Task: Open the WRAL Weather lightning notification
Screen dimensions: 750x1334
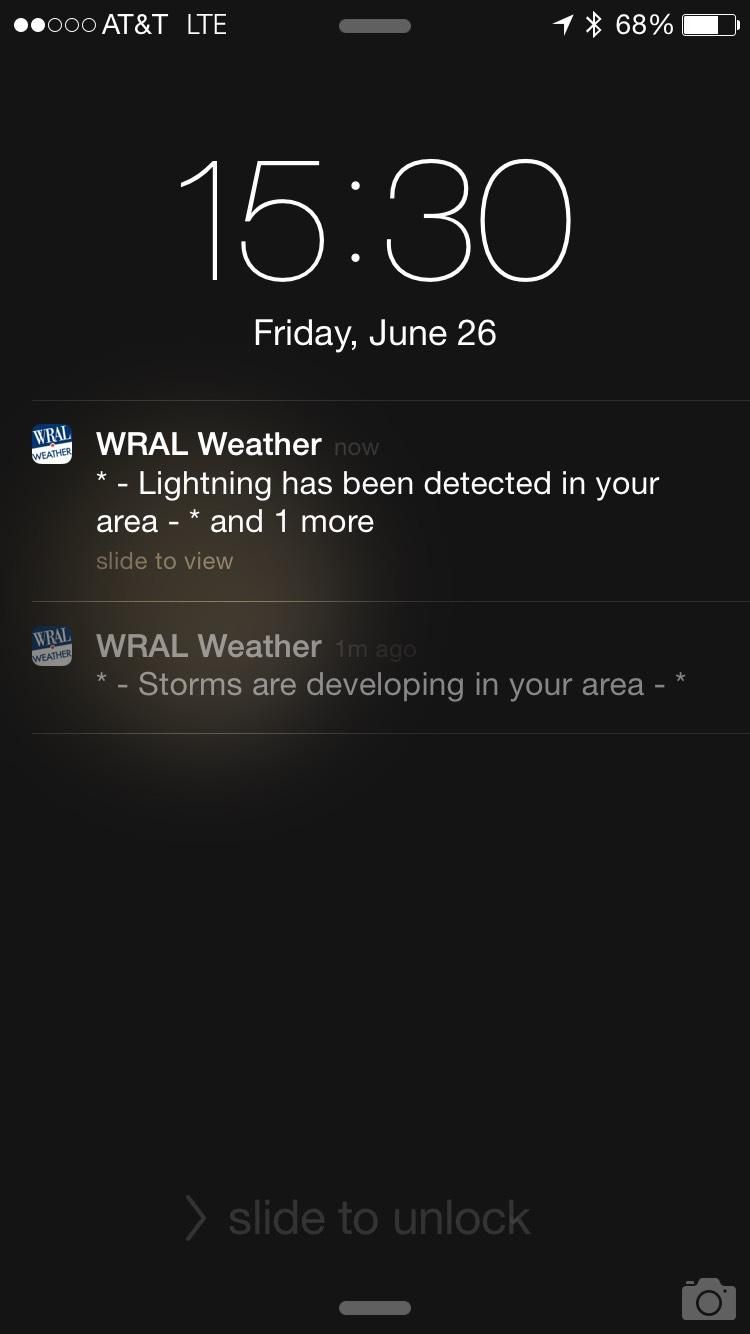Action: tap(377, 502)
